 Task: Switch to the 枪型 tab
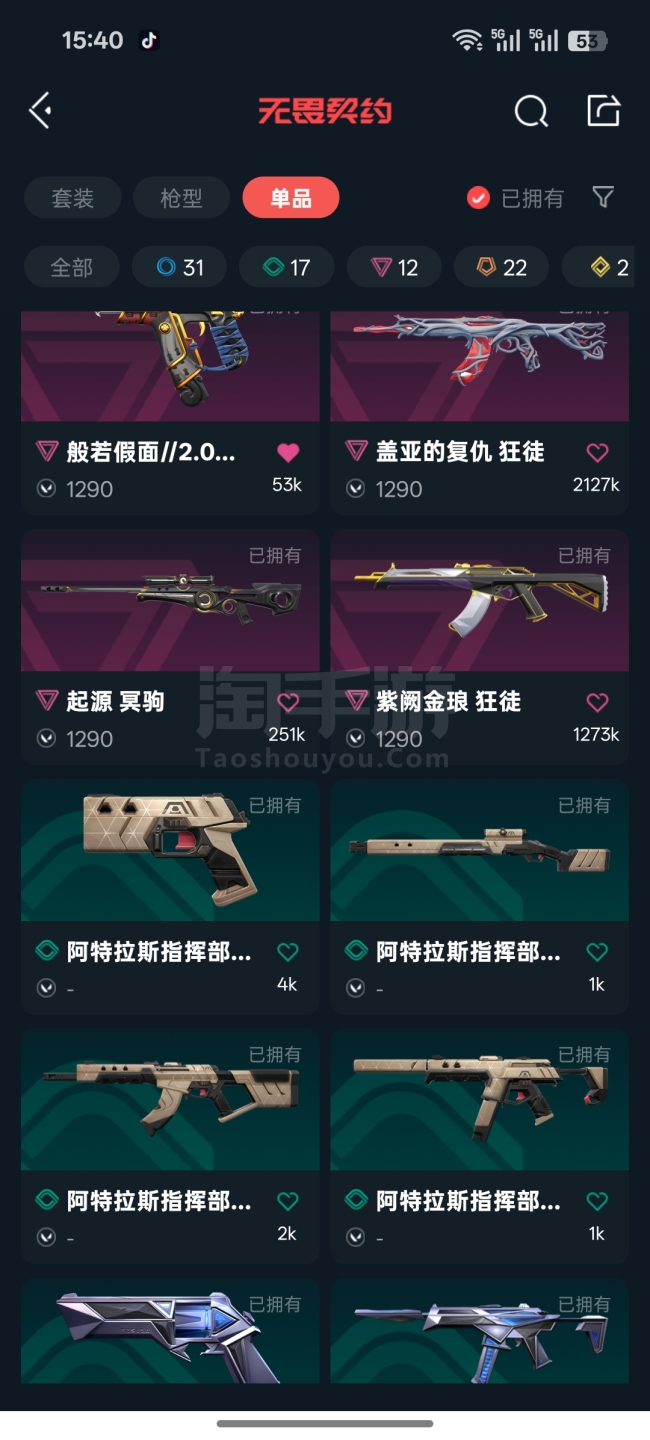pyautogui.click(x=181, y=198)
